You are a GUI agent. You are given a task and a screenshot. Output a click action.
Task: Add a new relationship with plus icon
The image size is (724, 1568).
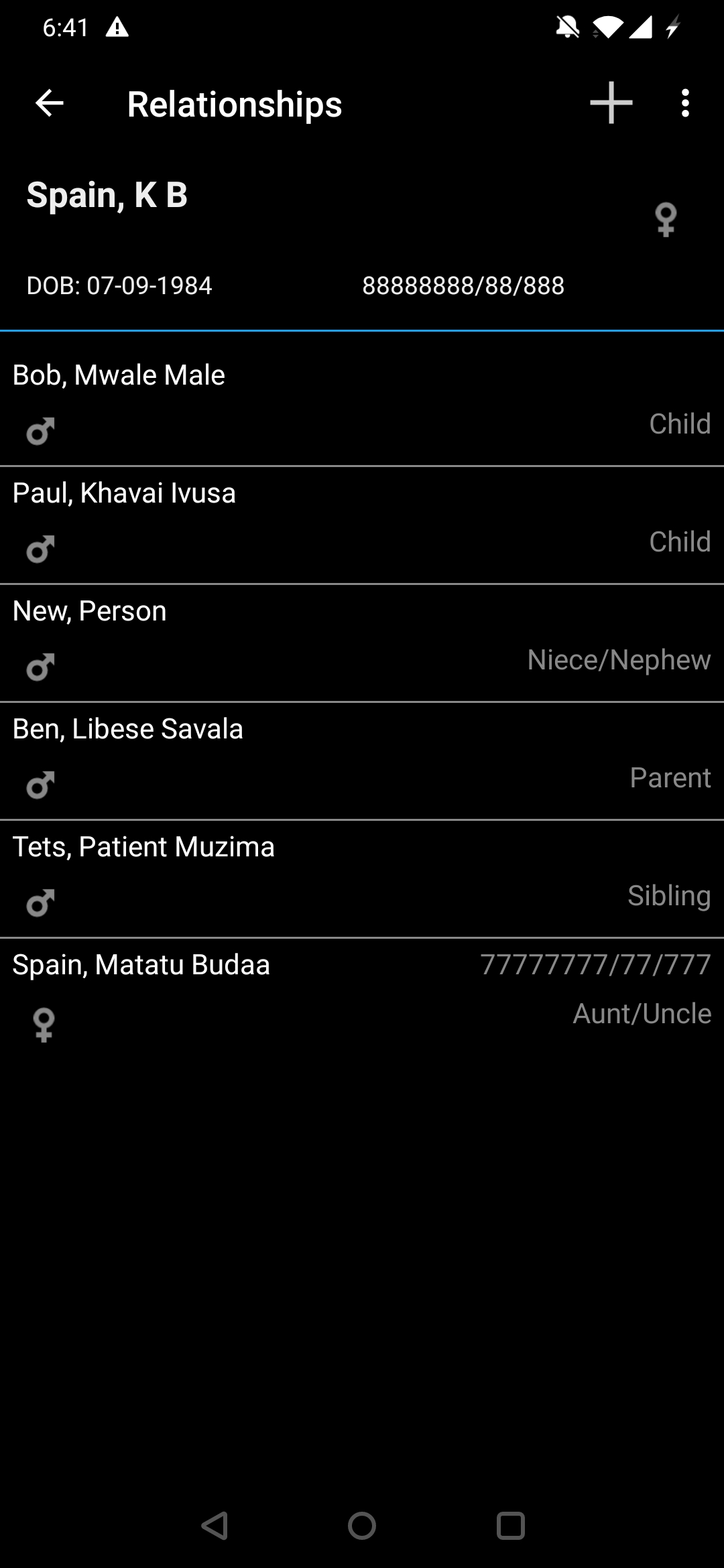tap(611, 103)
